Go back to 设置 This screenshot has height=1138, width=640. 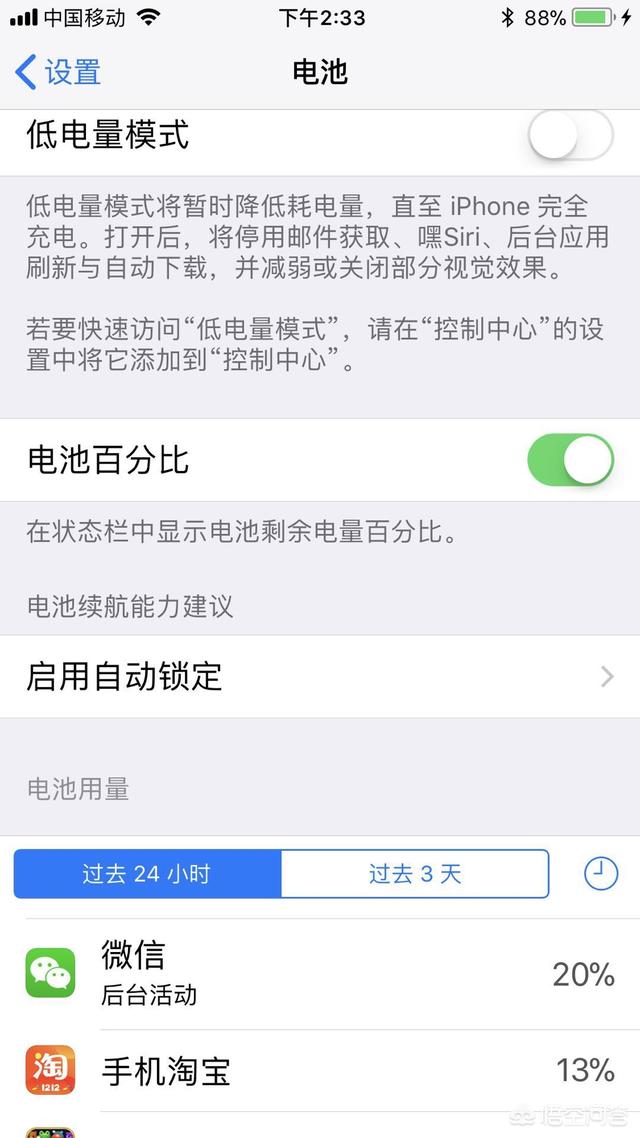tap(57, 73)
